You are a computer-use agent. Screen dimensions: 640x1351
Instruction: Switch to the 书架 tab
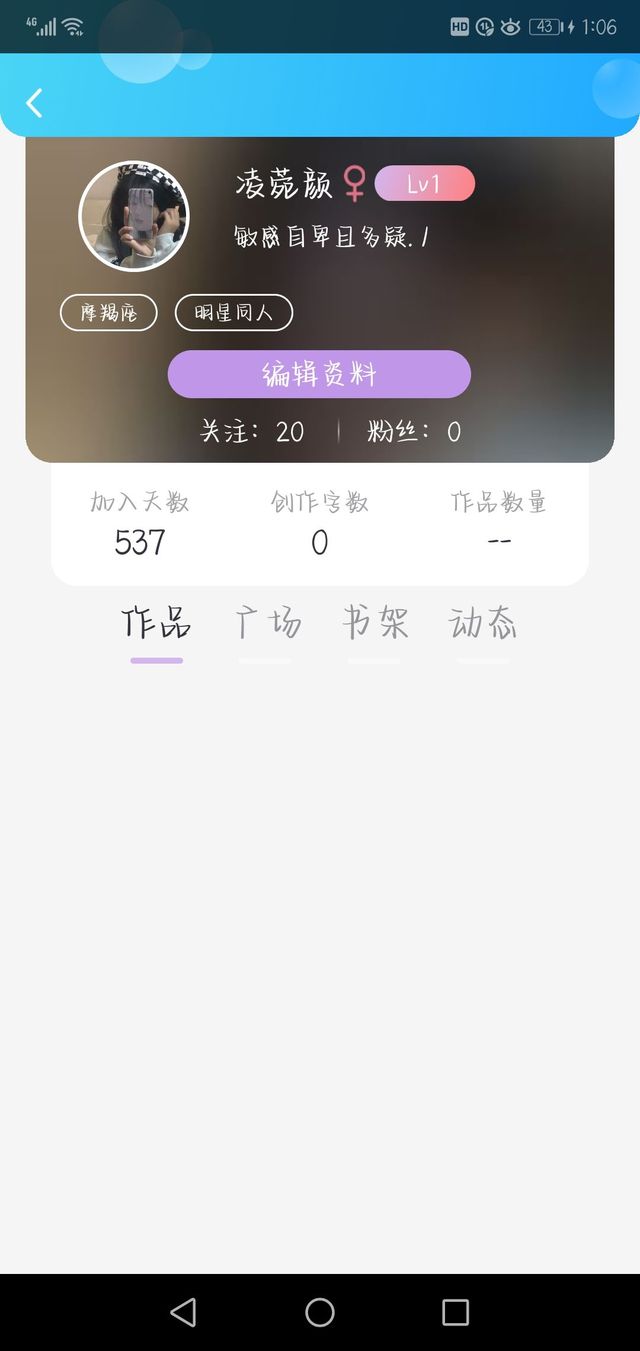click(375, 623)
